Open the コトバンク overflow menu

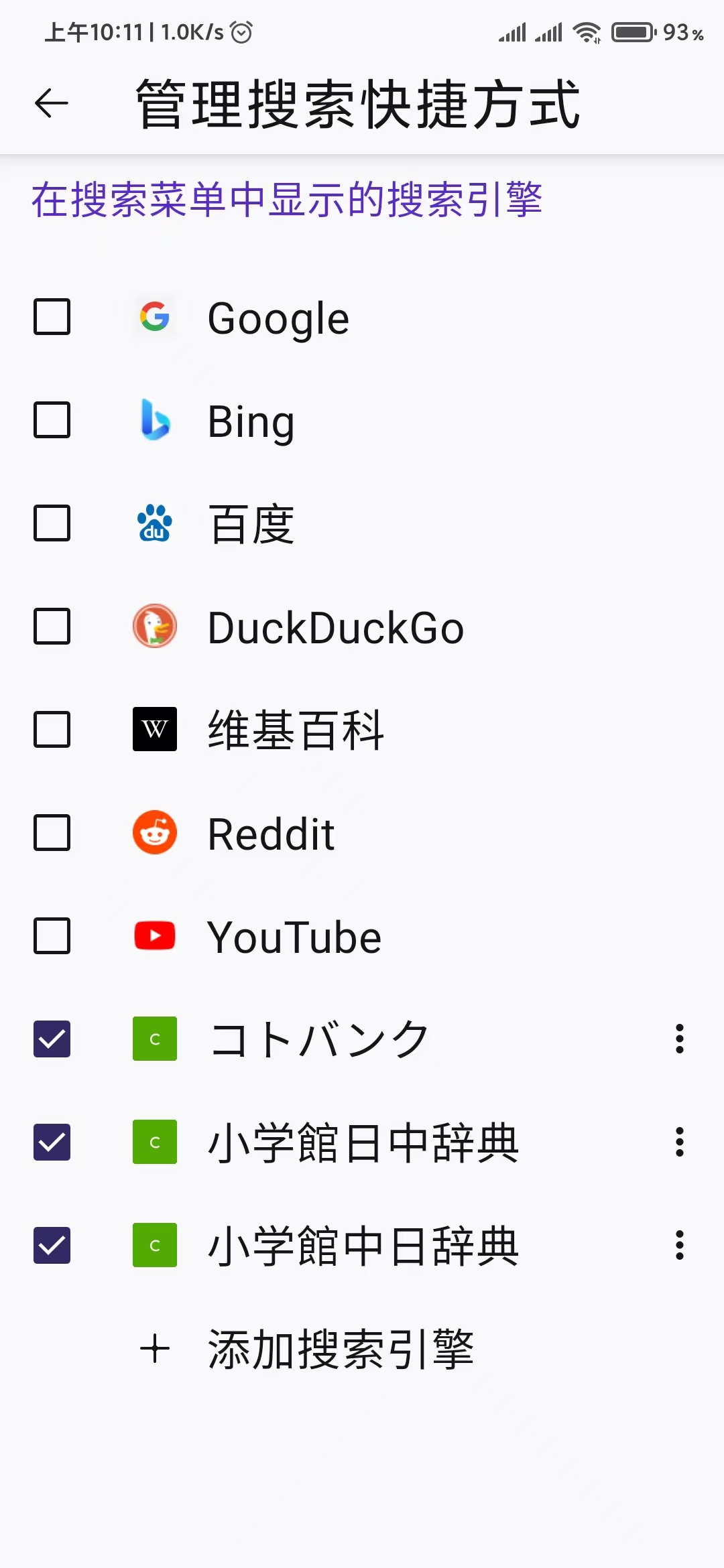tap(678, 1040)
